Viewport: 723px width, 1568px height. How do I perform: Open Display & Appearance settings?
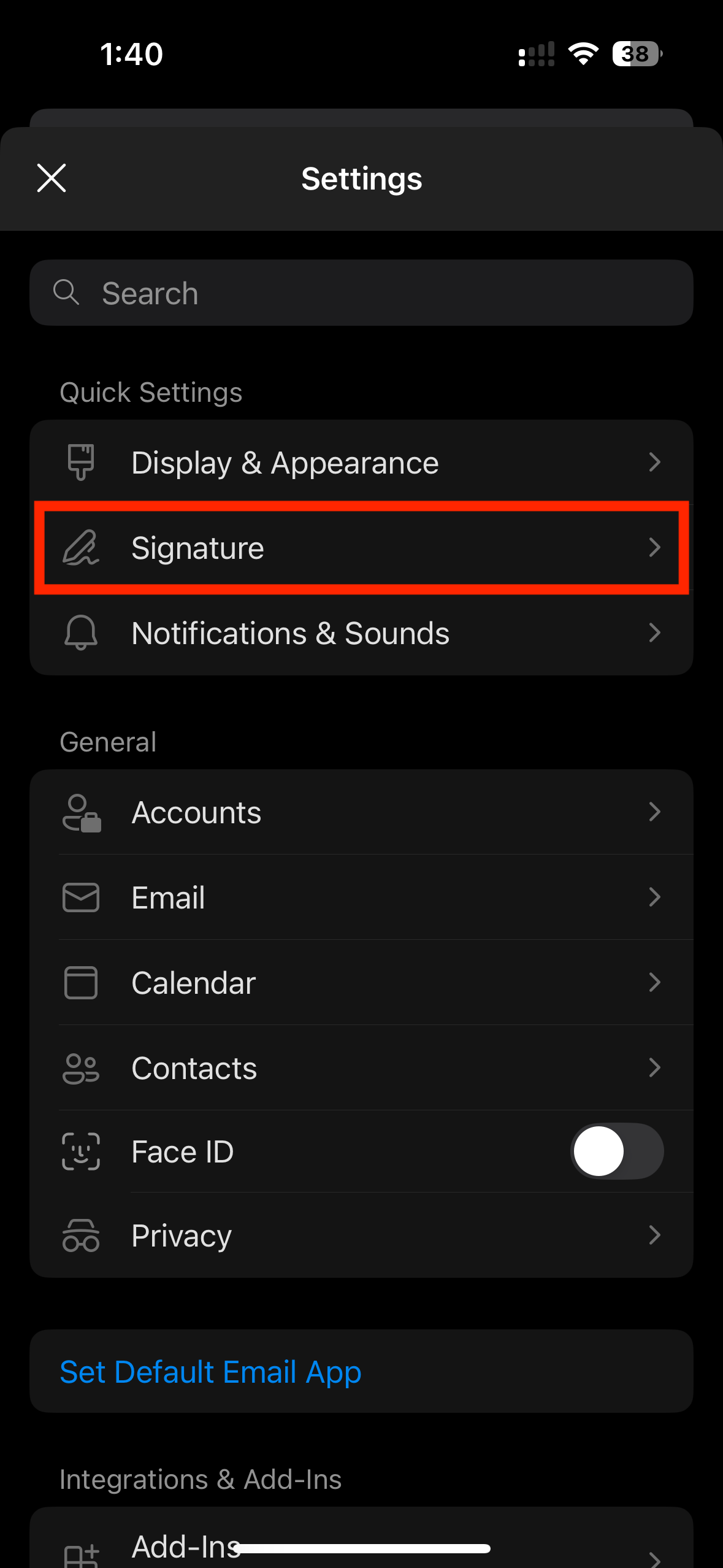click(361, 462)
